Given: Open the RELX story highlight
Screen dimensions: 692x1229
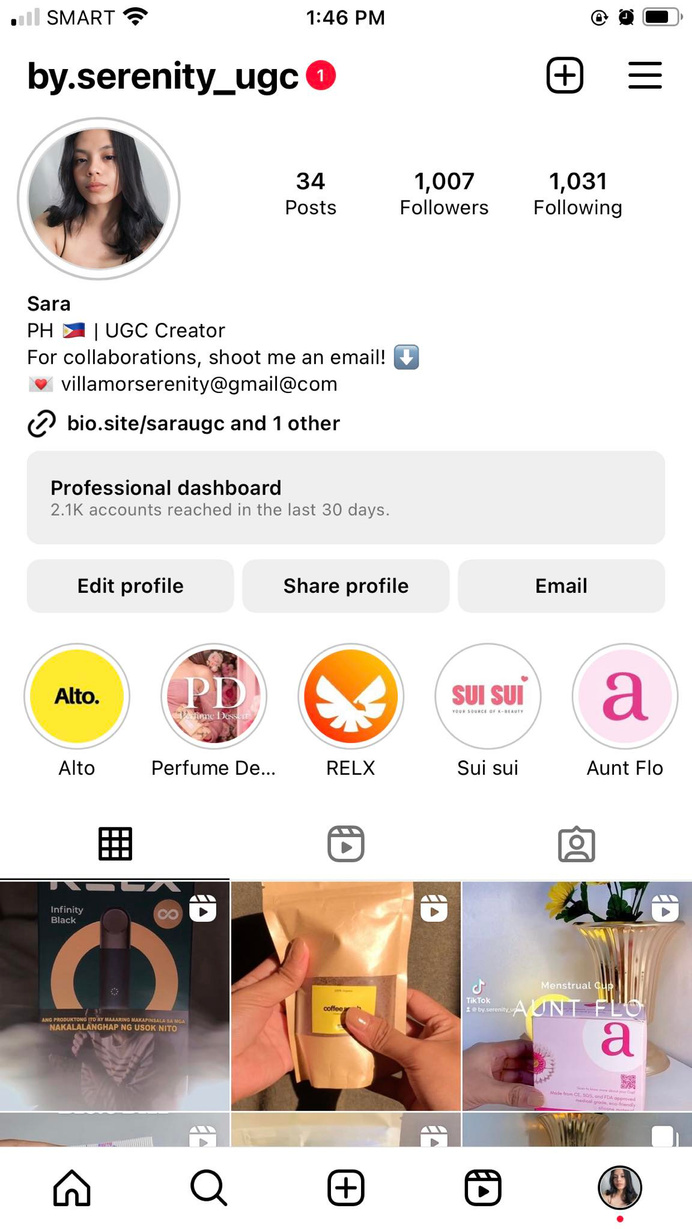Looking at the screenshot, I should click(x=351, y=697).
